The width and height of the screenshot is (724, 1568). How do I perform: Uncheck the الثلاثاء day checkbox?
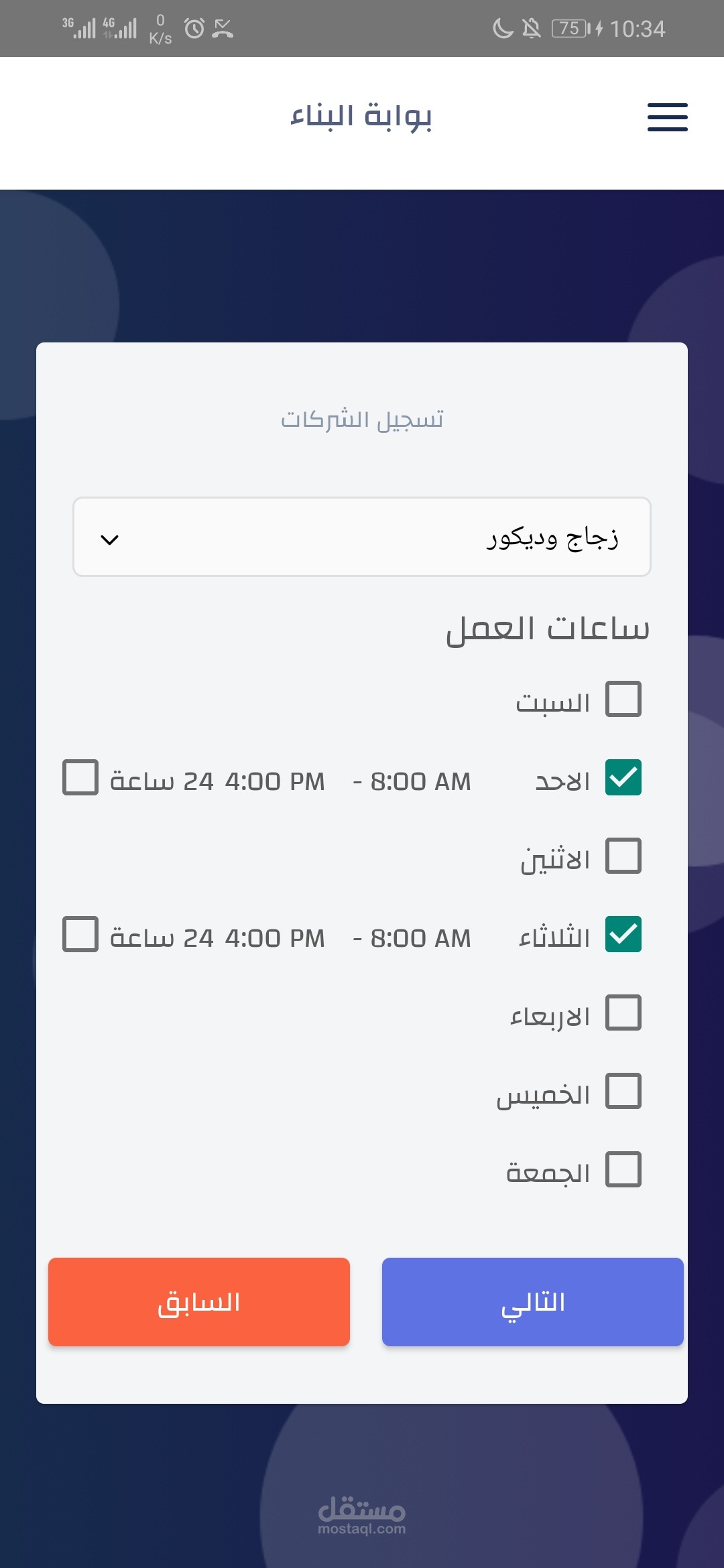[x=623, y=934]
